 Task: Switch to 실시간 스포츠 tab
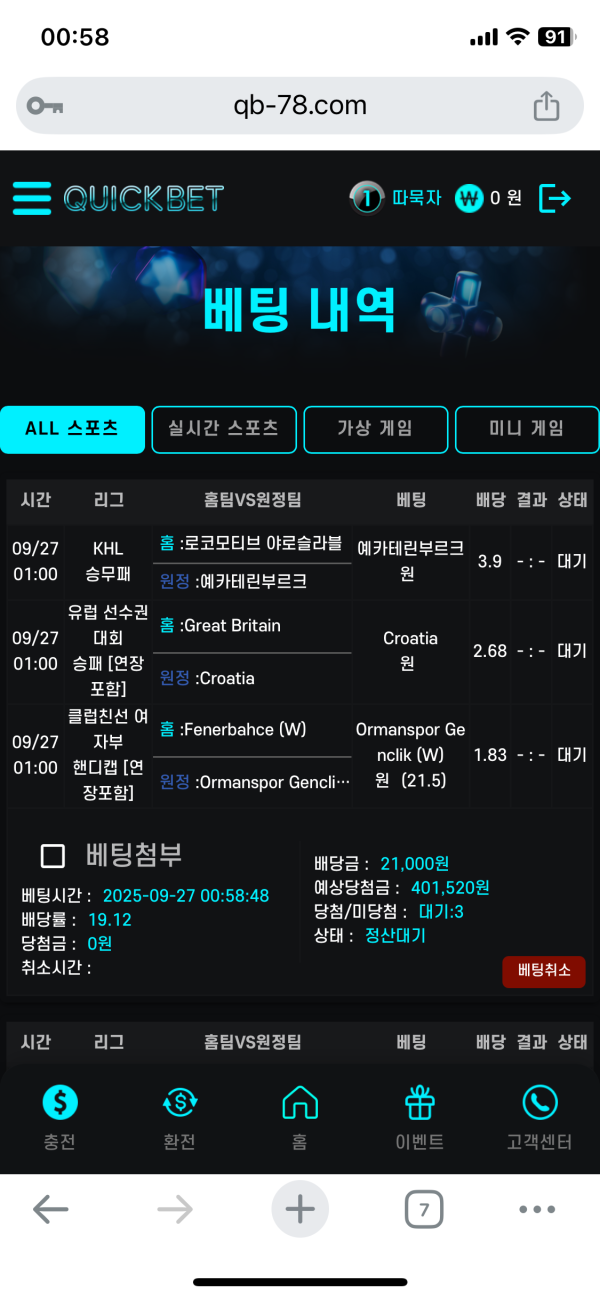click(224, 429)
